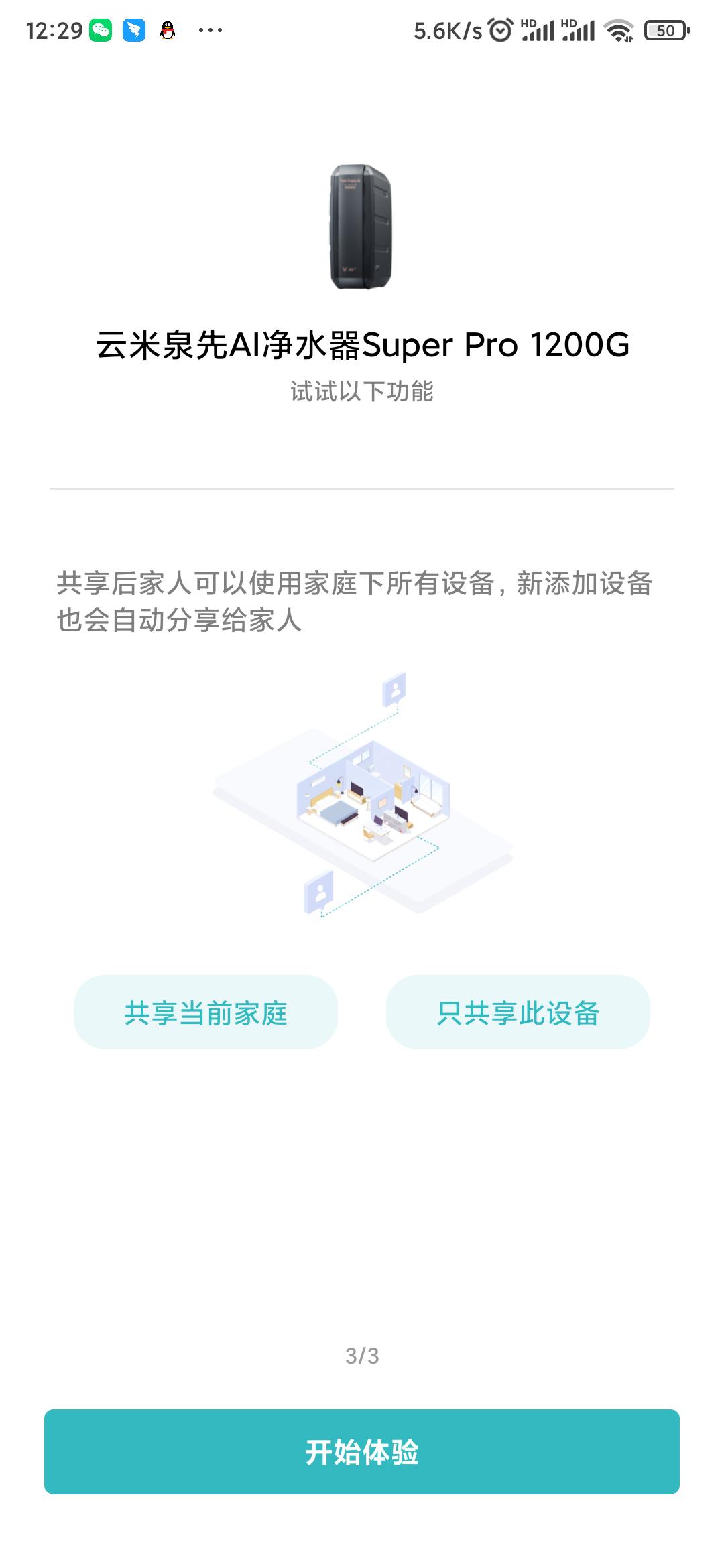Tap the water purifier product image
This screenshot has width=724, height=1568.
tap(362, 228)
